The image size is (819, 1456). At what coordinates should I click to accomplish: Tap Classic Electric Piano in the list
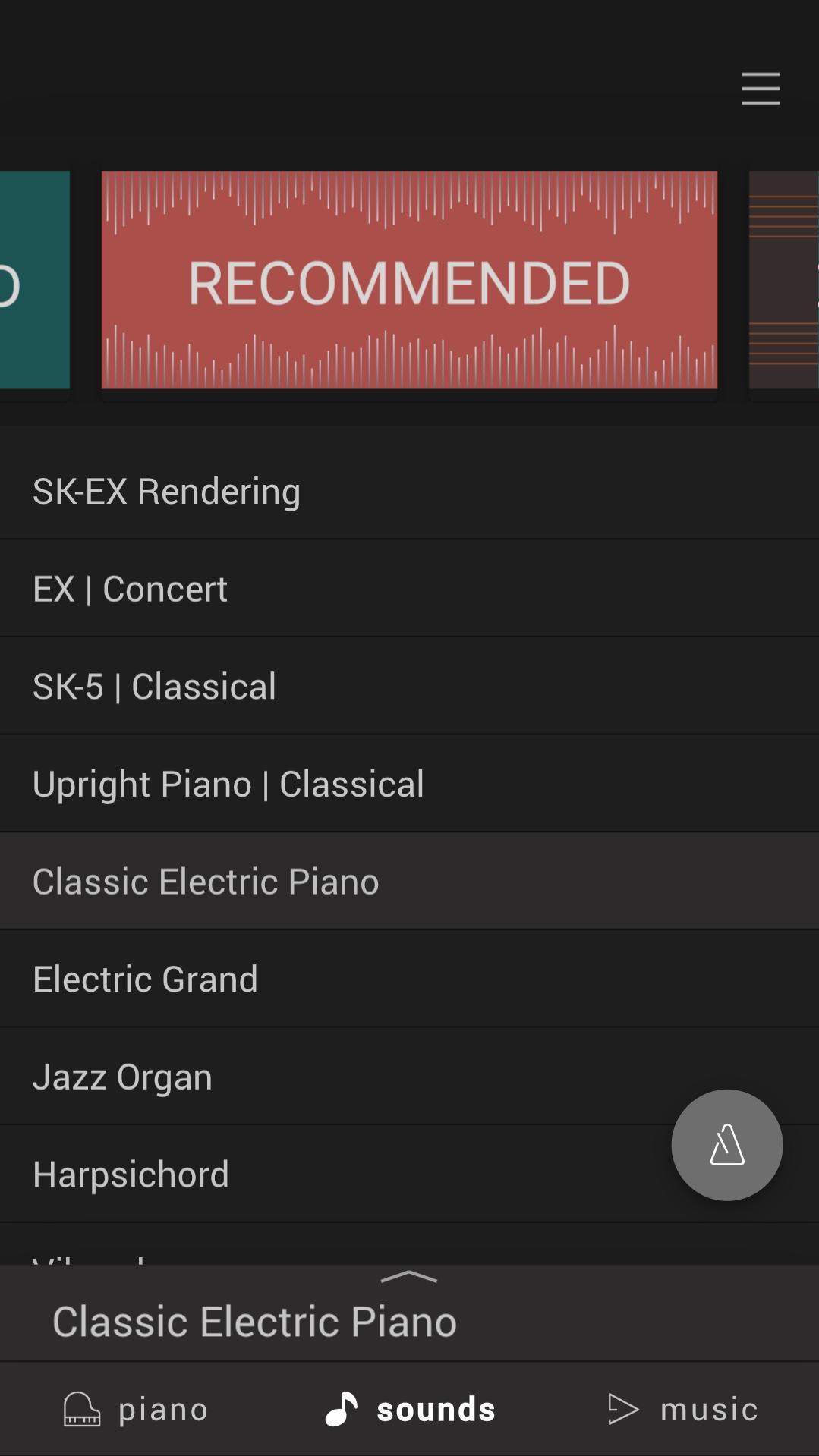click(x=409, y=882)
